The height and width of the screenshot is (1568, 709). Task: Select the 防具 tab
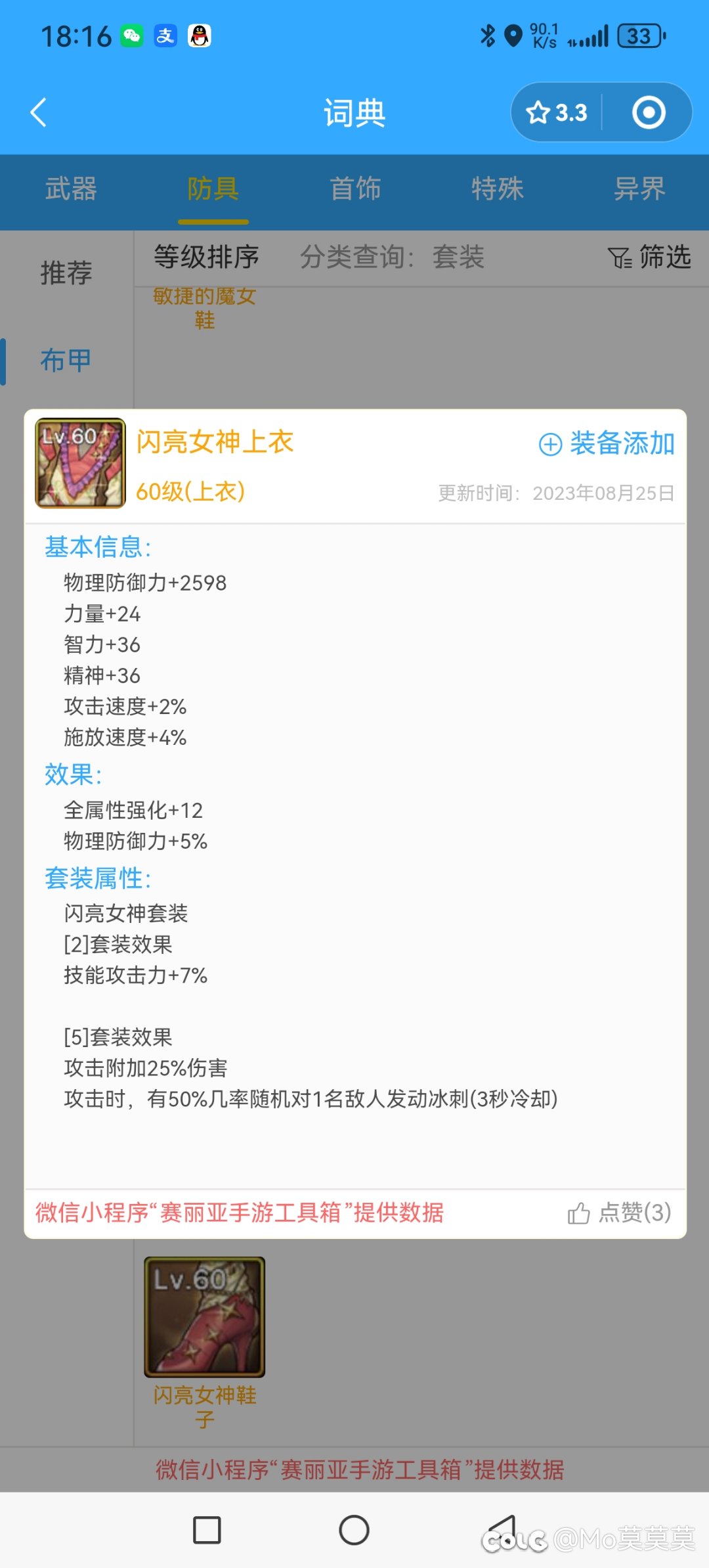213,189
